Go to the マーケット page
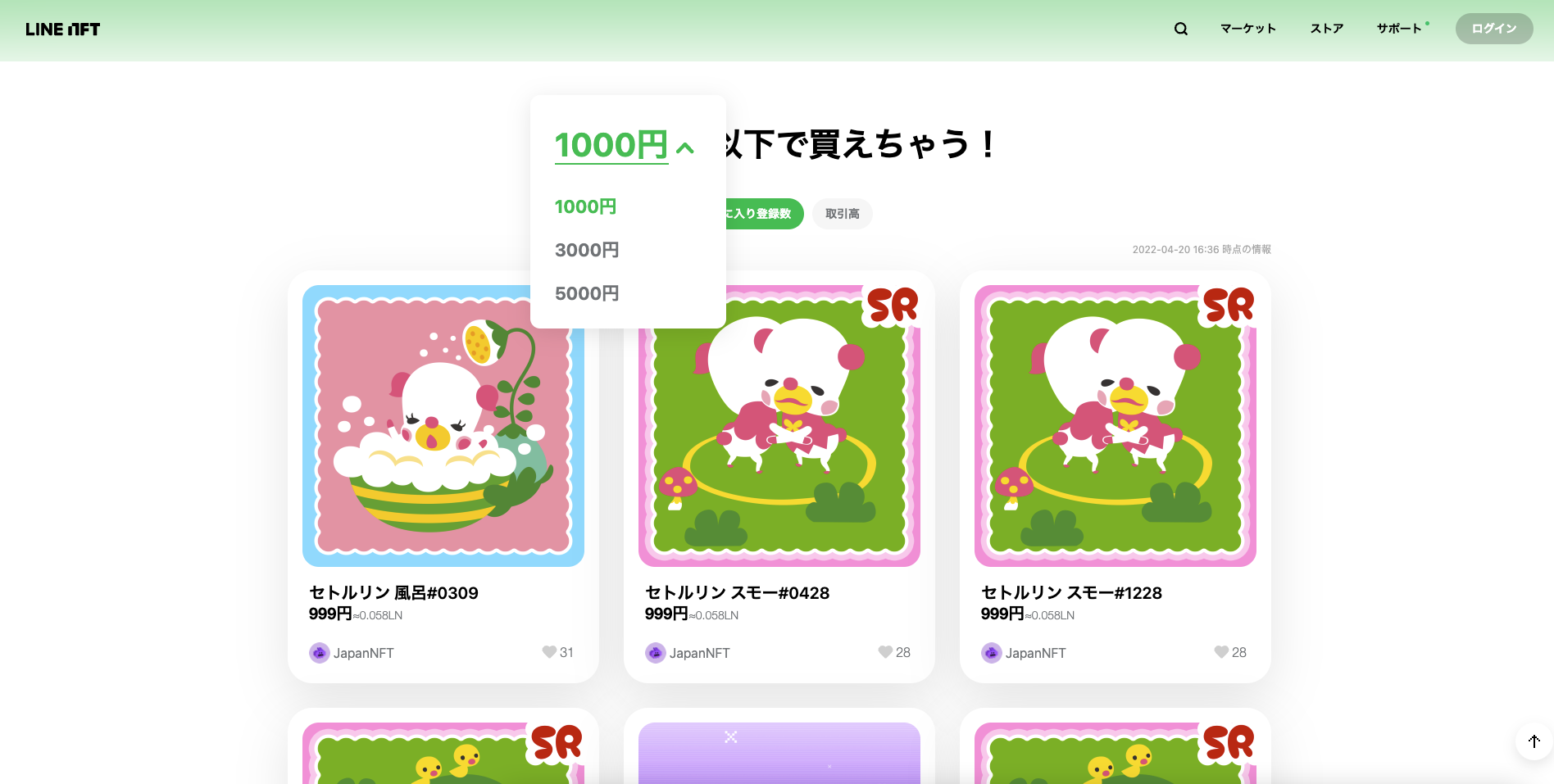 click(x=1247, y=29)
